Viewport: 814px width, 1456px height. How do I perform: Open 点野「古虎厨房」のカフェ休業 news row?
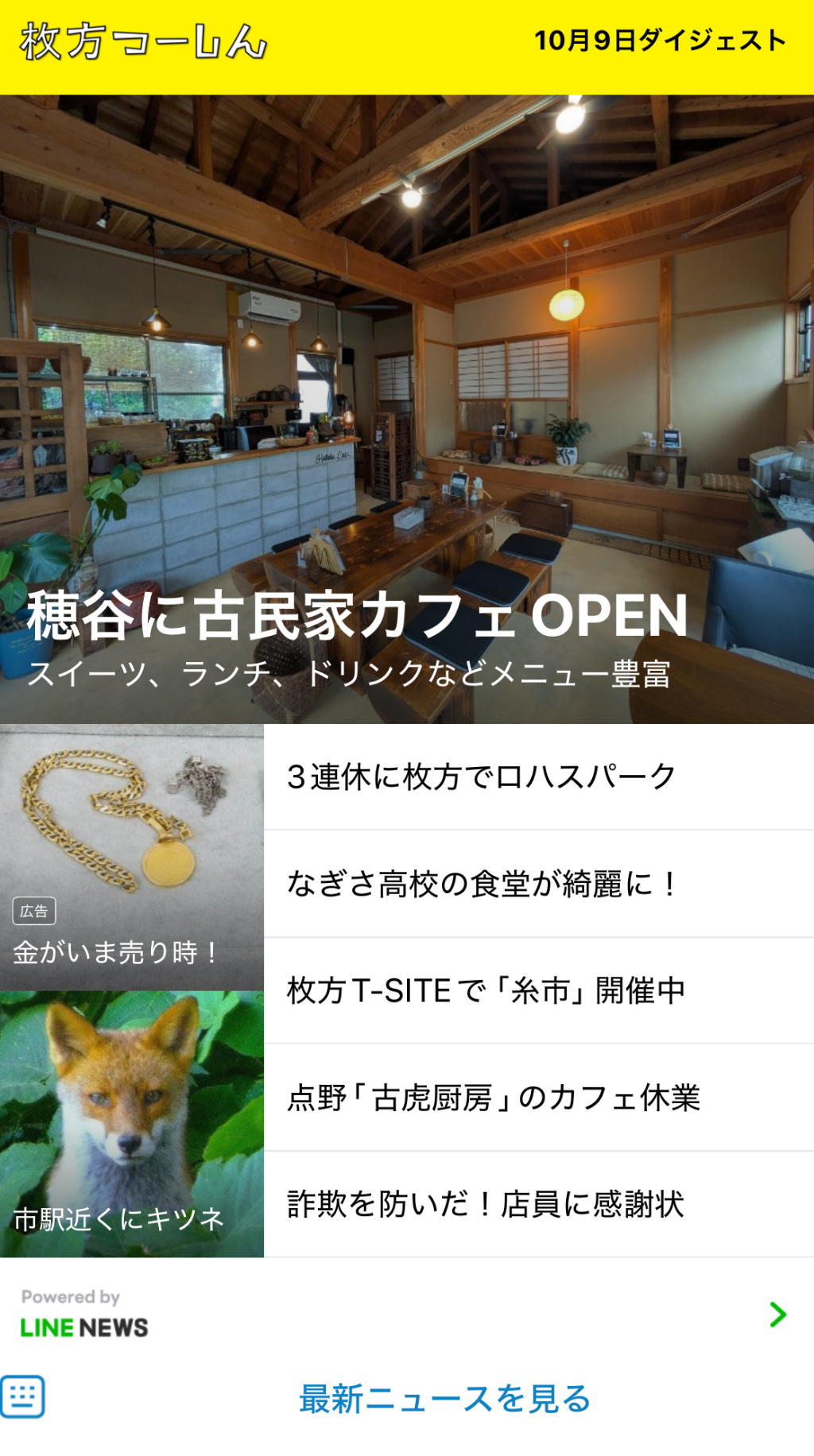click(537, 1098)
